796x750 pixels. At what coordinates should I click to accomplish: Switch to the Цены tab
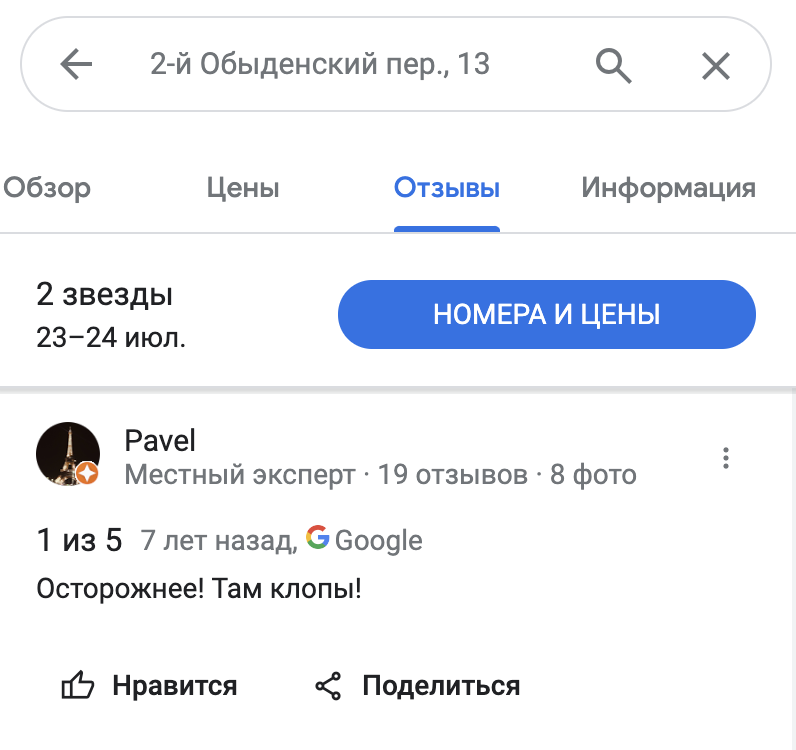click(243, 188)
